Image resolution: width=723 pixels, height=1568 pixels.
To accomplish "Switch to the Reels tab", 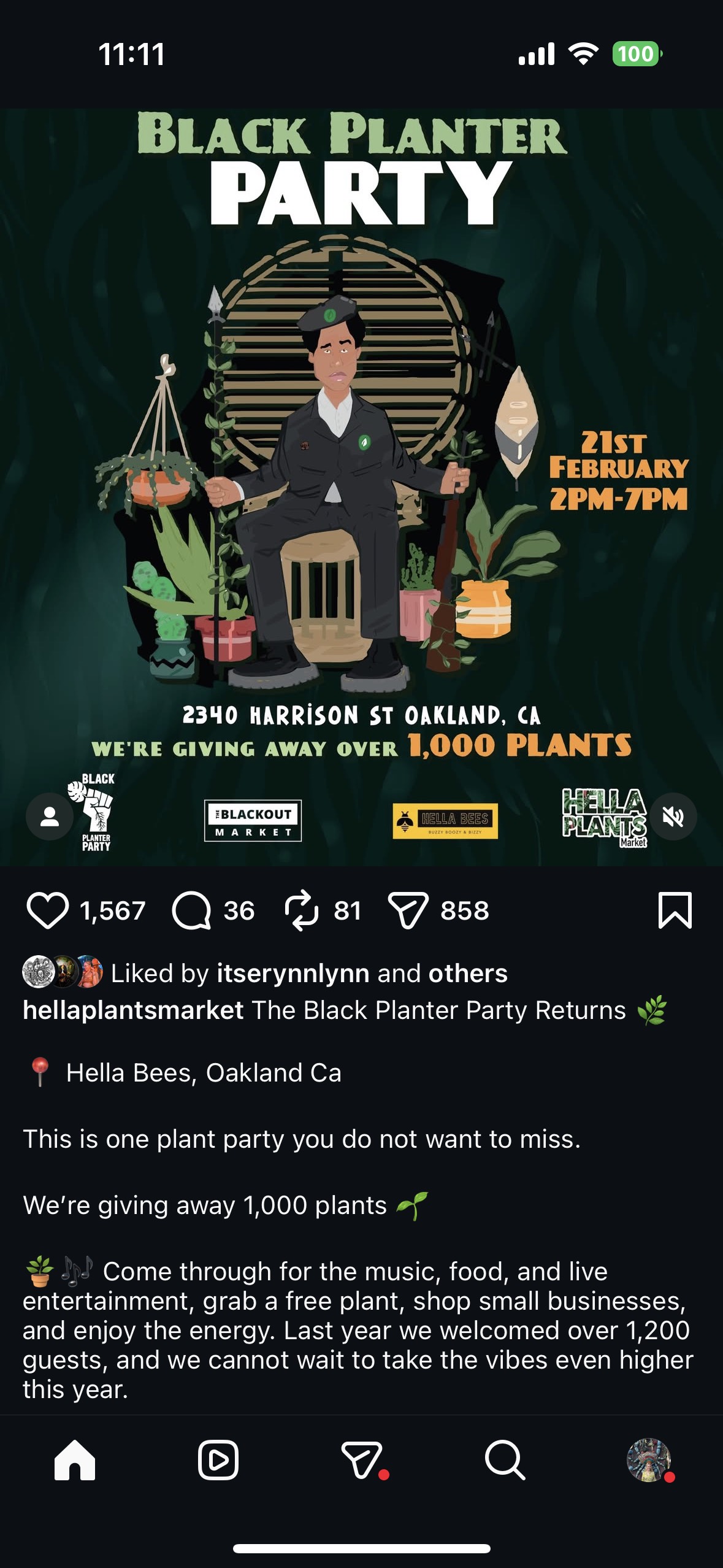I will pyautogui.click(x=218, y=1460).
